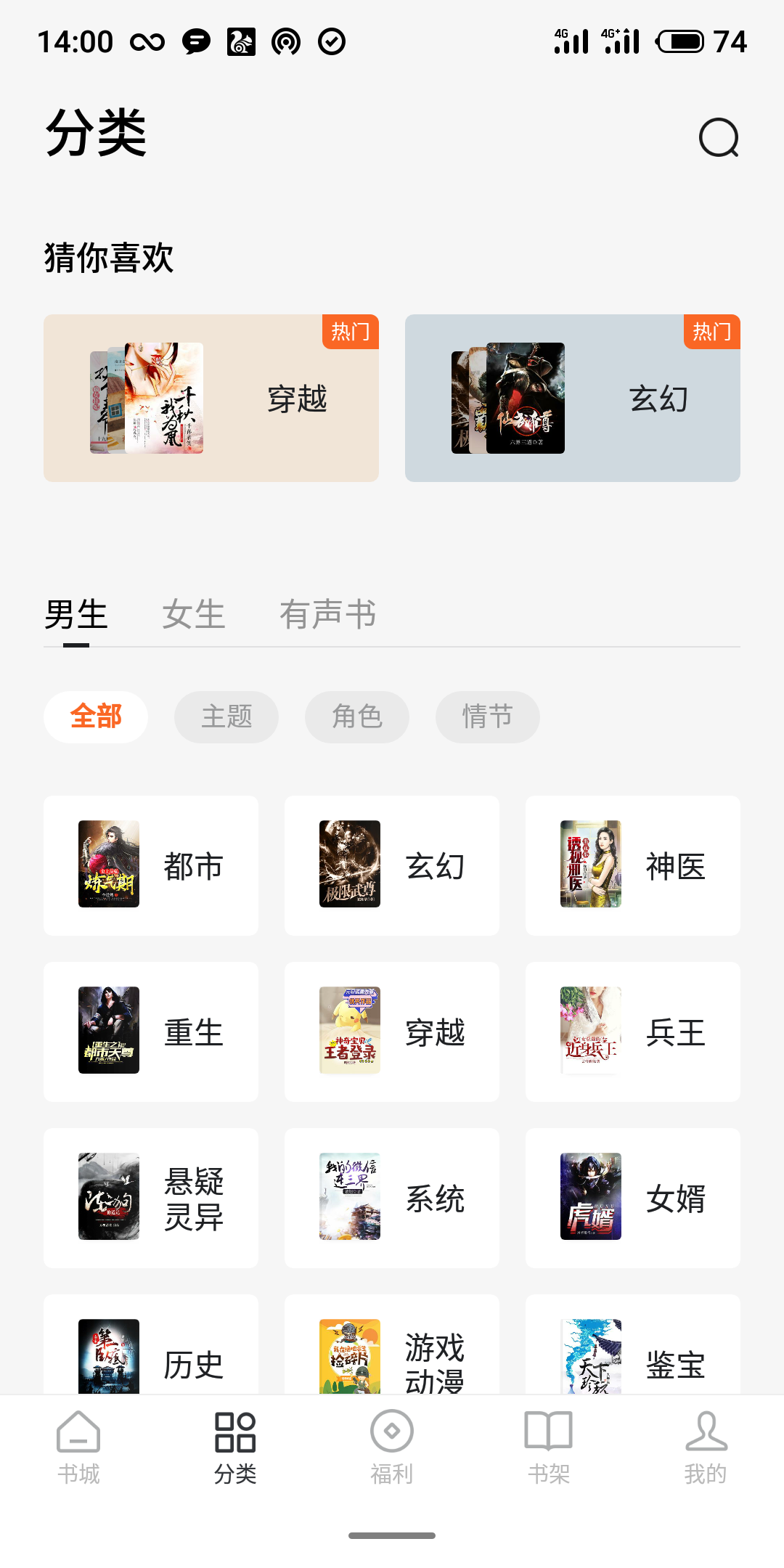
Task: Open the 都市 category tile
Action: 151,865
